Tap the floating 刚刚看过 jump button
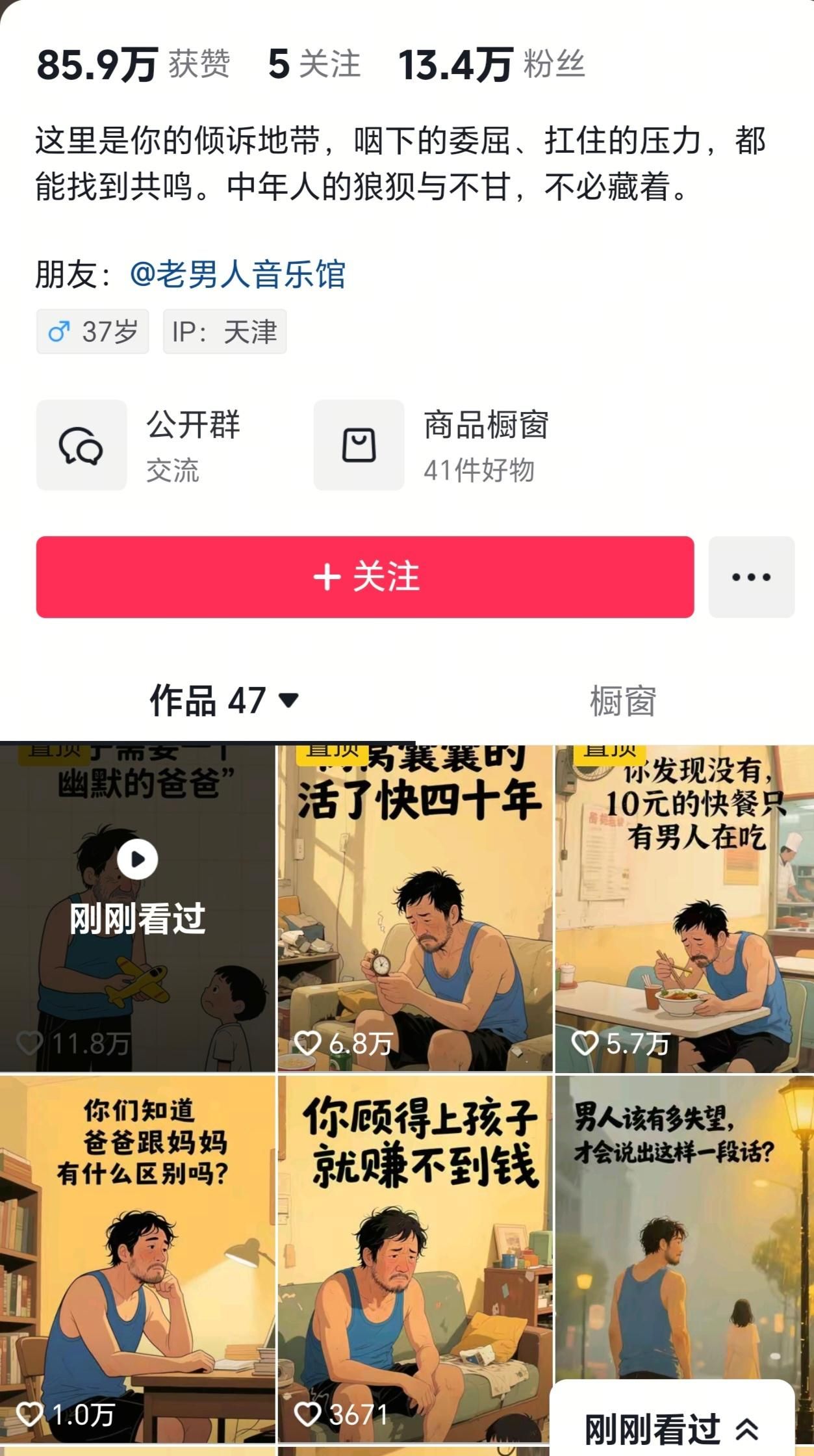 click(671, 1429)
